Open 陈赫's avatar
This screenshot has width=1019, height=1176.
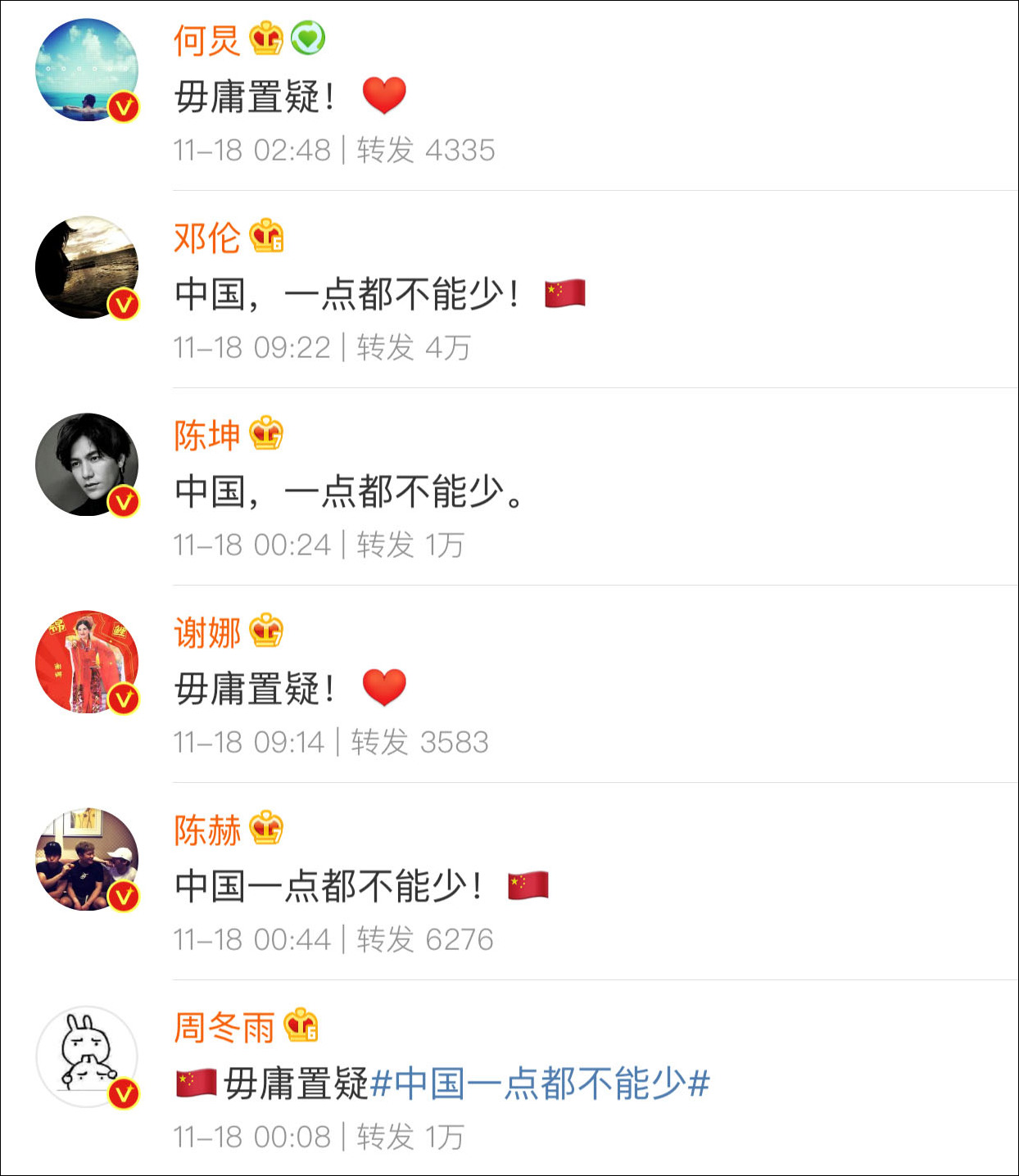tap(87, 859)
